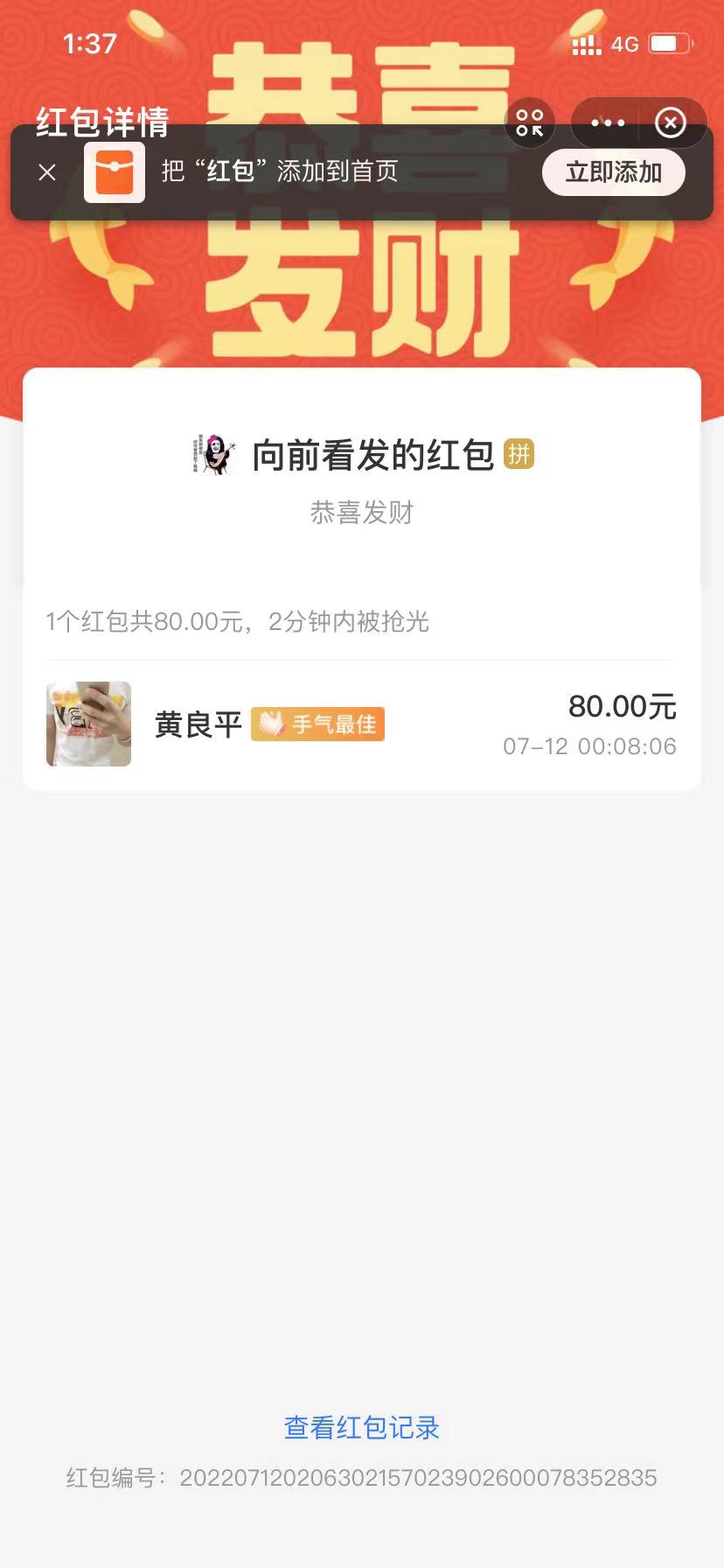Open 黄良平's red packet entry
Viewport: 724px width, 1568px height.
tap(361, 724)
